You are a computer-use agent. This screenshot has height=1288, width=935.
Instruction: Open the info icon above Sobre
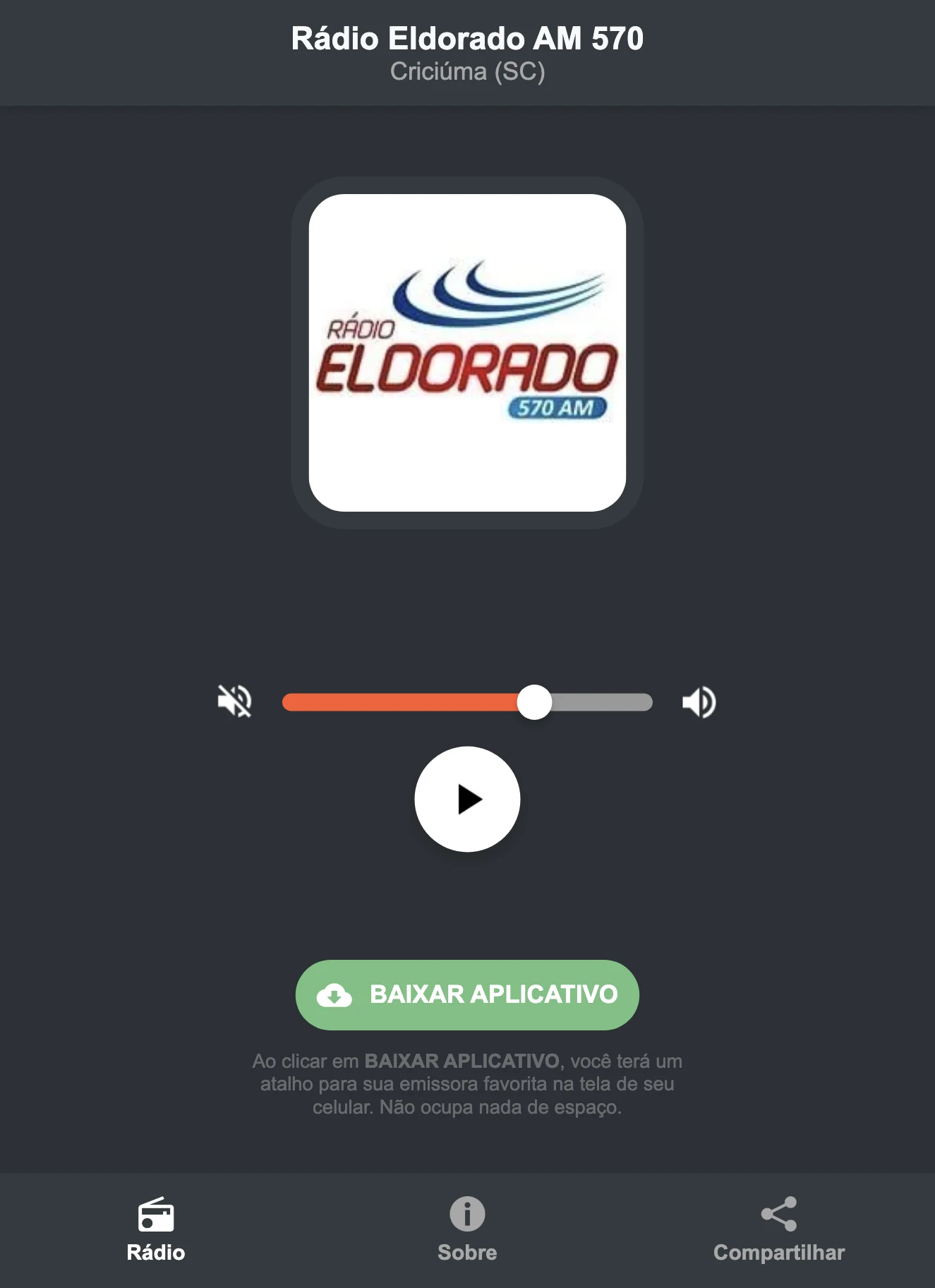tap(467, 1212)
